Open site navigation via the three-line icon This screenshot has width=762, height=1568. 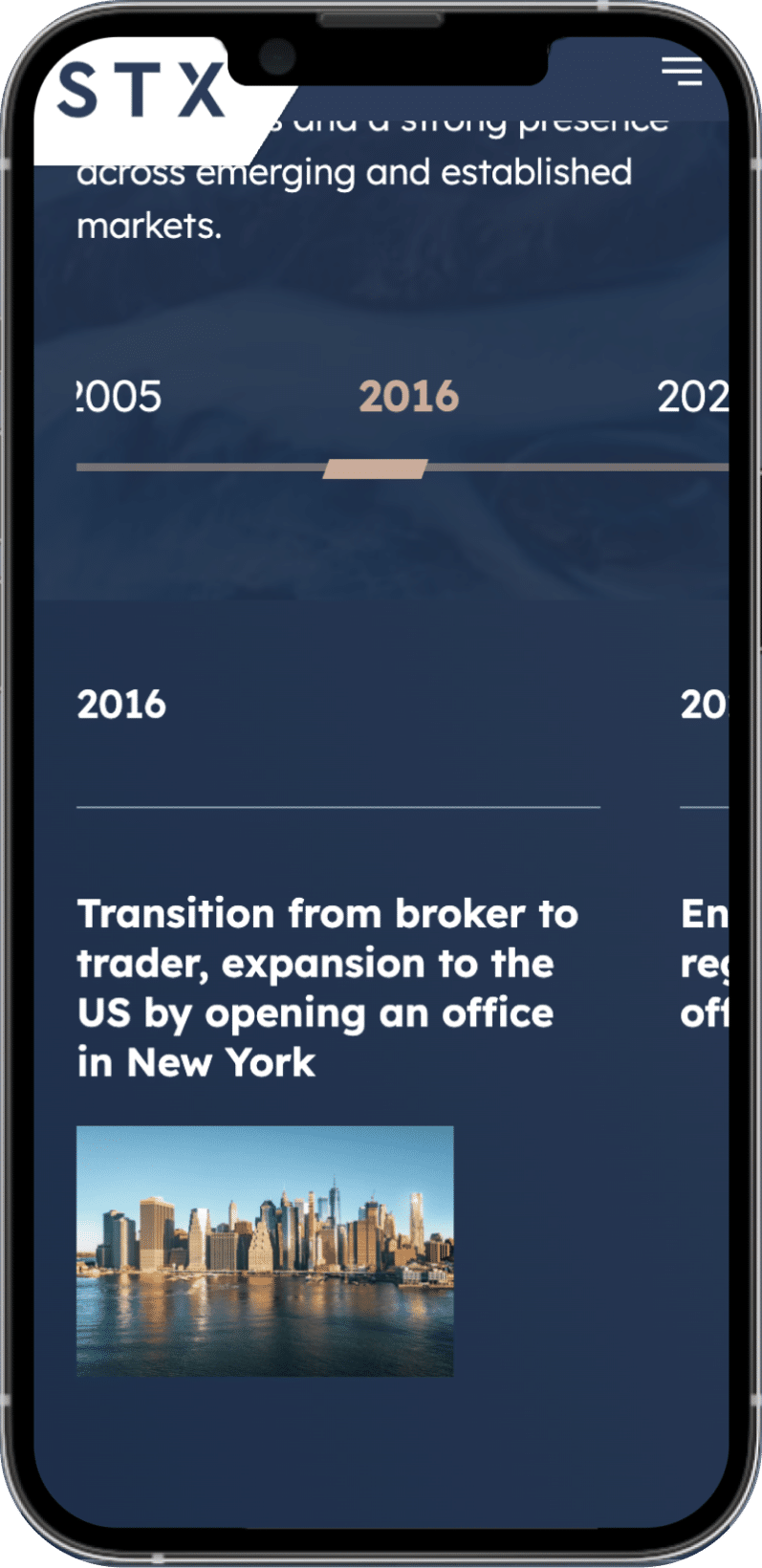coord(682,73)
